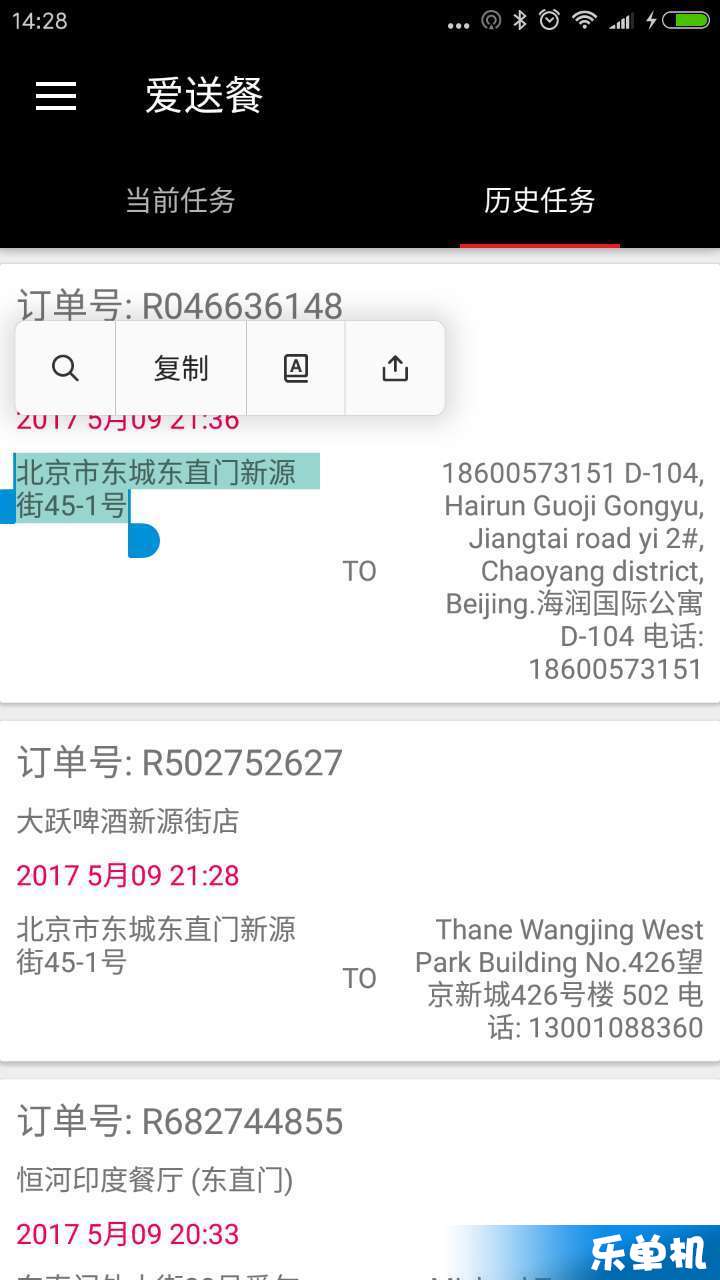Share the selected address text
720x1280 pixels.
[x=395, y=368]
